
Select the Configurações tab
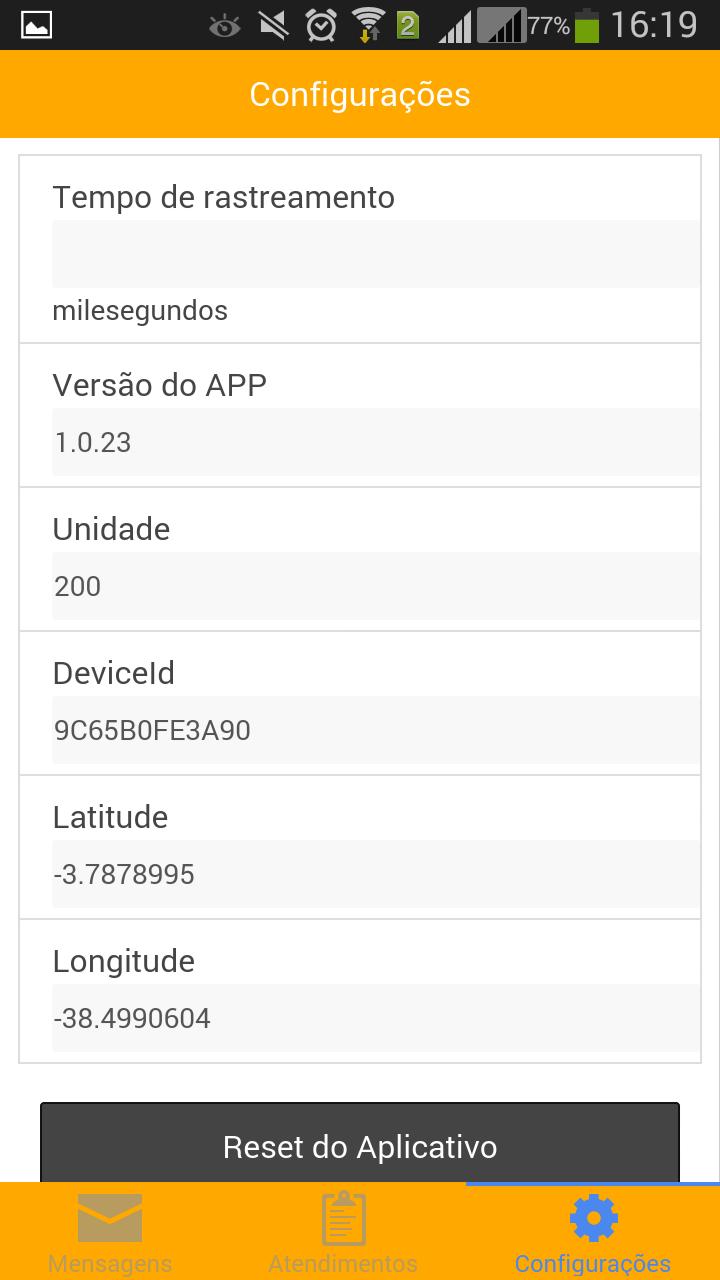(x=593, y=1232)
